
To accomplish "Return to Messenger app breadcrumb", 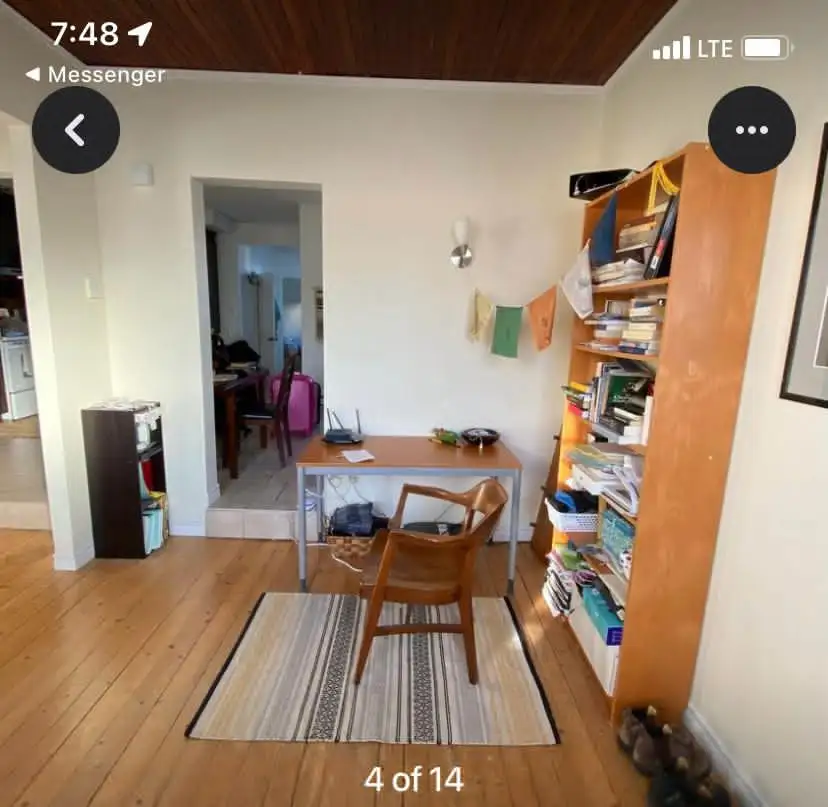I will pyautogui.click(x=95, y=75).
